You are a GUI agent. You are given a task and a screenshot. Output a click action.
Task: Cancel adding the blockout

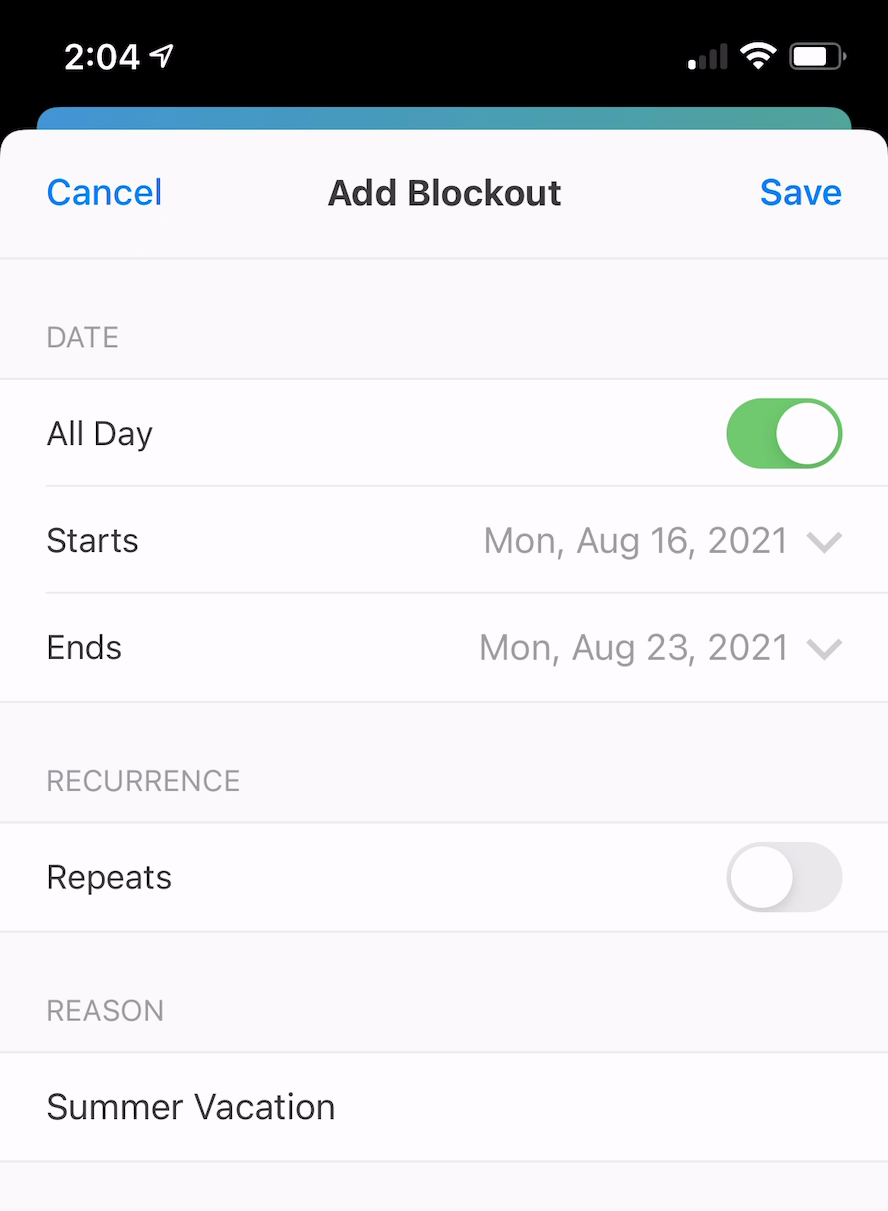pos(104,192)
